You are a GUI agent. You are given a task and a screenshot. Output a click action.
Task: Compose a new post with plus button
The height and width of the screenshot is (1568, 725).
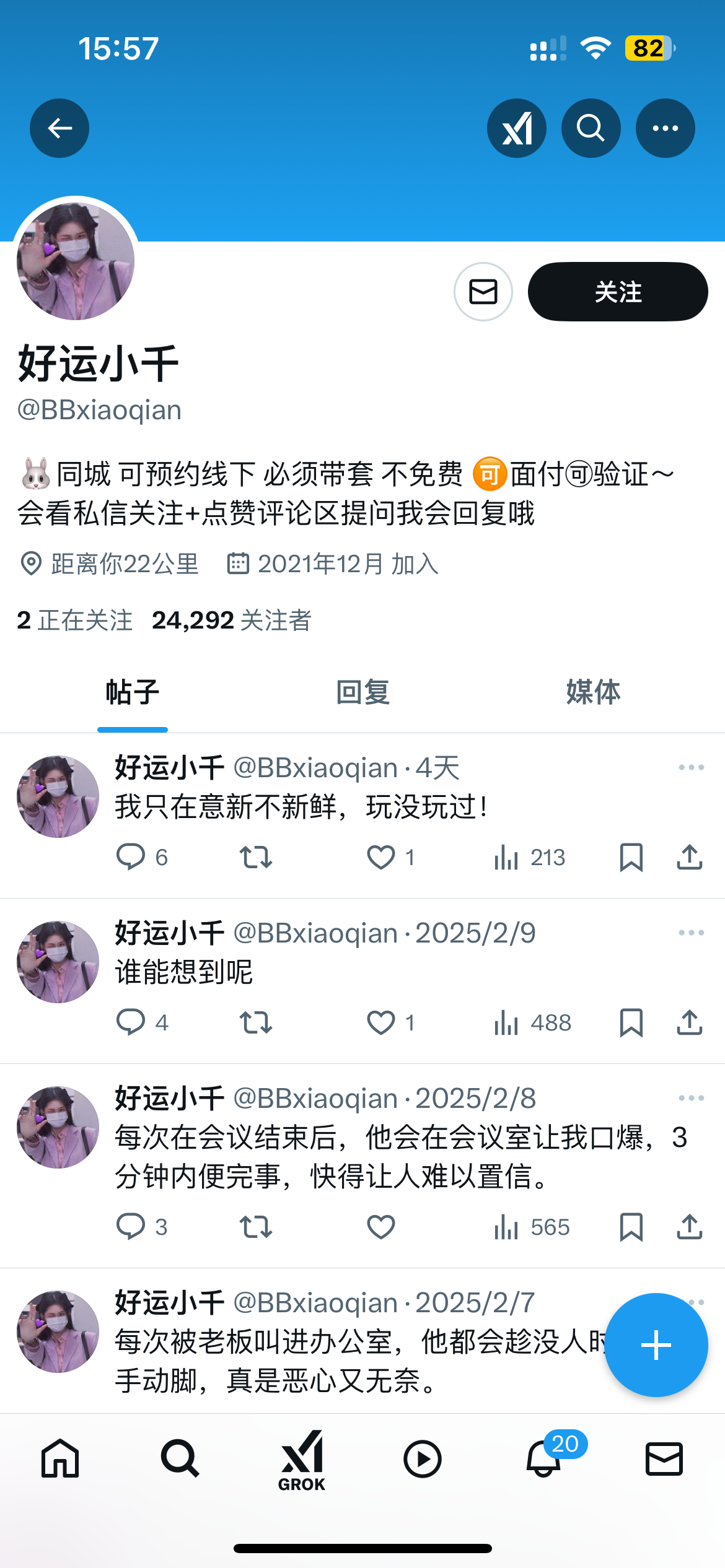(656, 1345)
